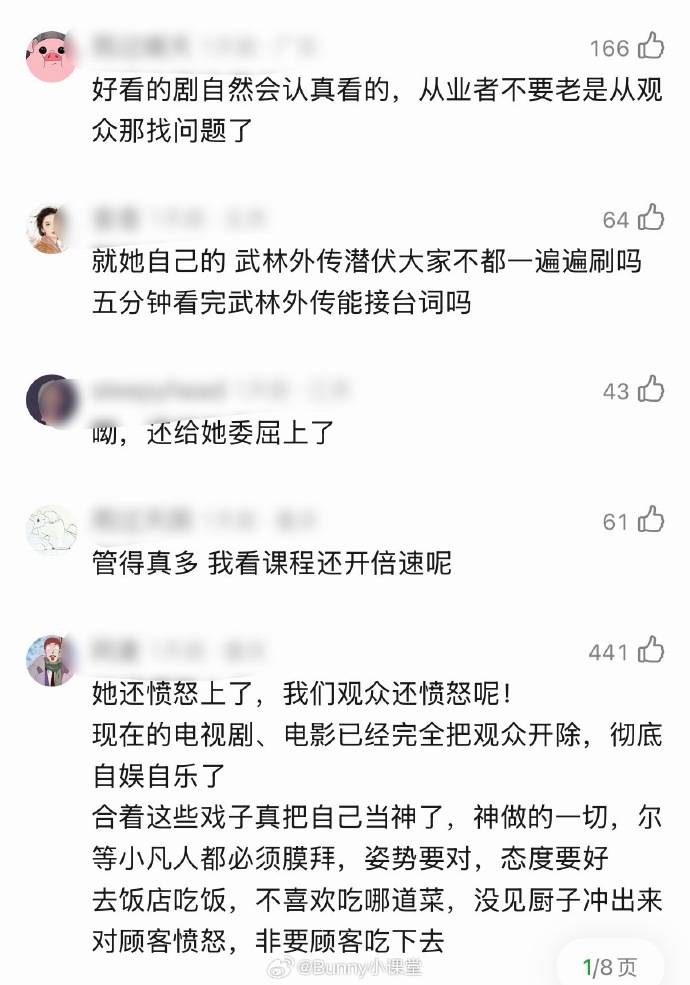Screen dimensions: 690x985
Task: Like the comment 她还愤怒上了
Action: pyautogui.click(x=651, y=650)
